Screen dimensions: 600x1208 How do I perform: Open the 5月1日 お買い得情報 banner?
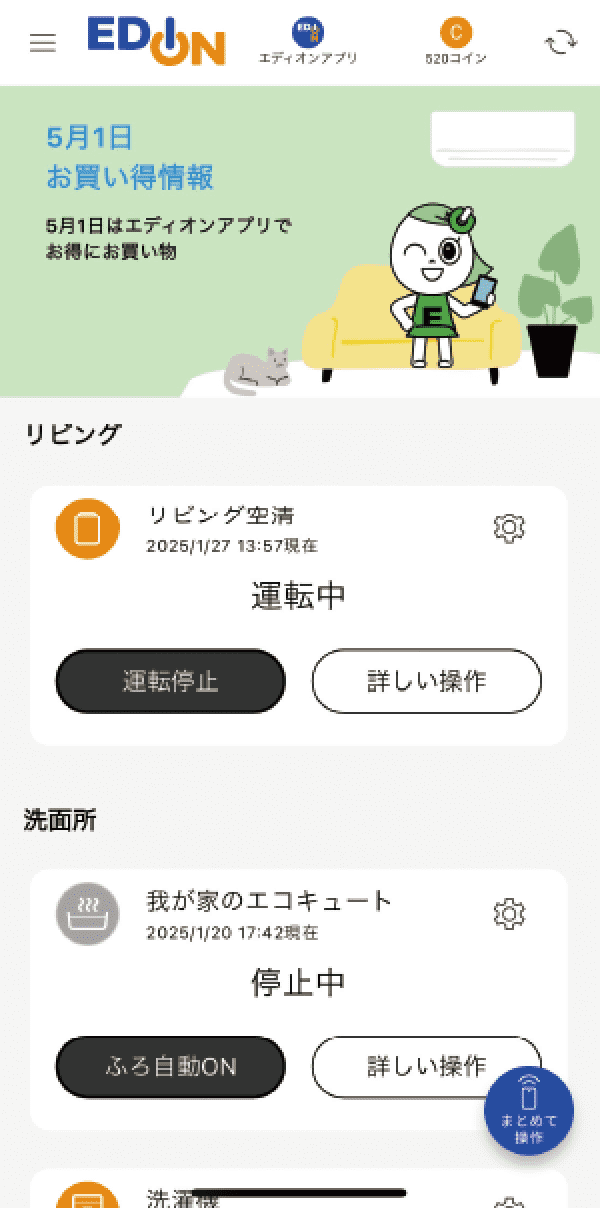(300, 240)
